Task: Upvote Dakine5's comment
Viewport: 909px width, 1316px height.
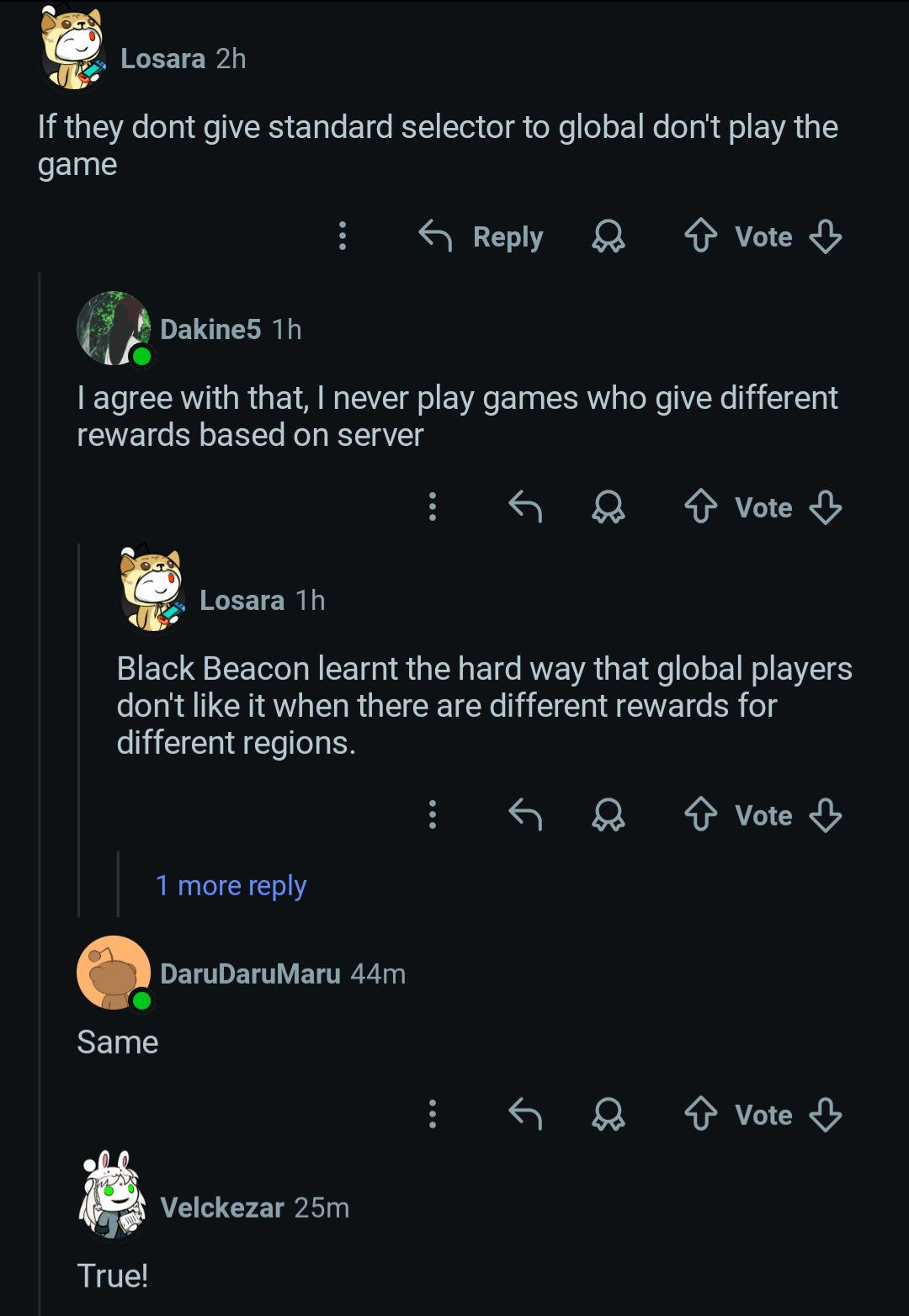Action: coord(701,507)
